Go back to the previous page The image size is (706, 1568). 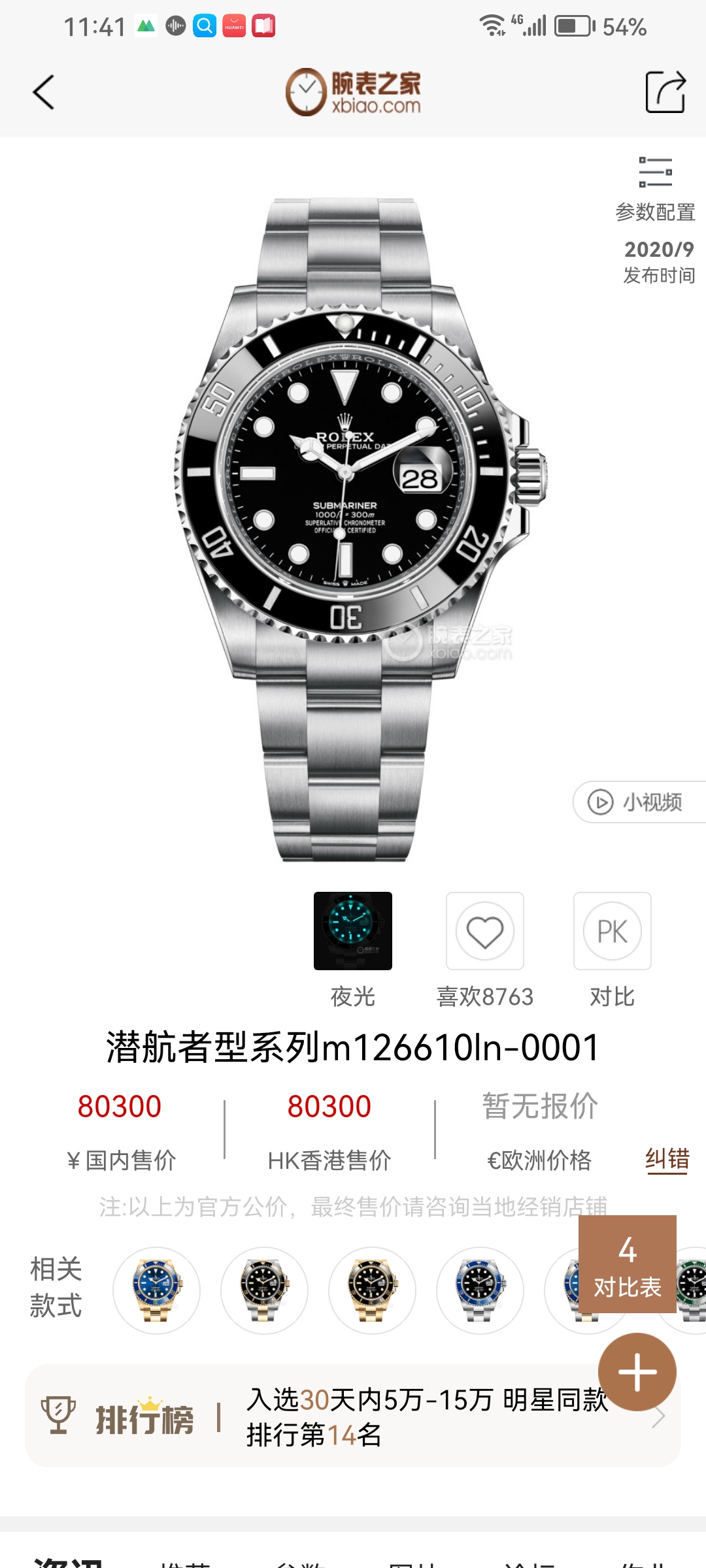44,92
